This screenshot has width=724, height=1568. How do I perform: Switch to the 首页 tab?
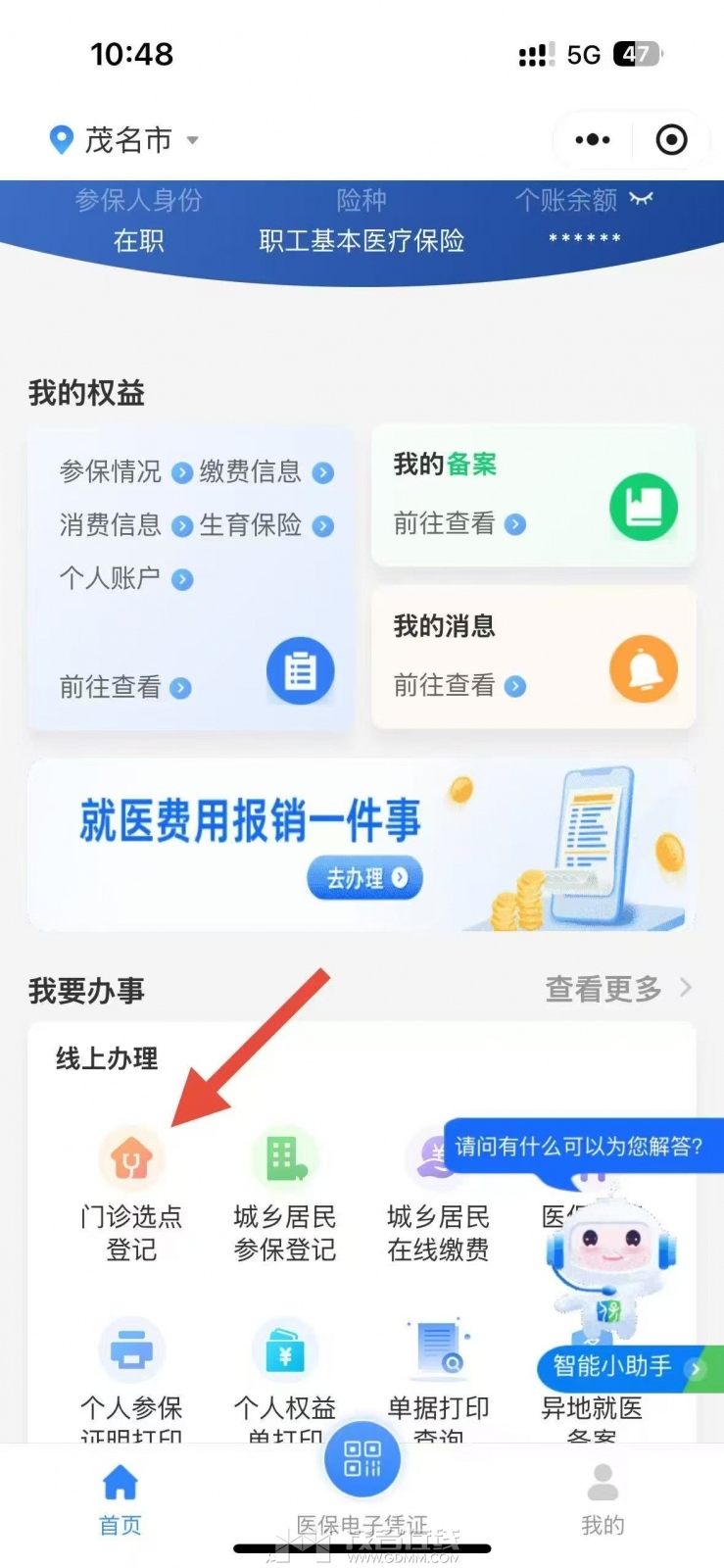coord(121,1497)
